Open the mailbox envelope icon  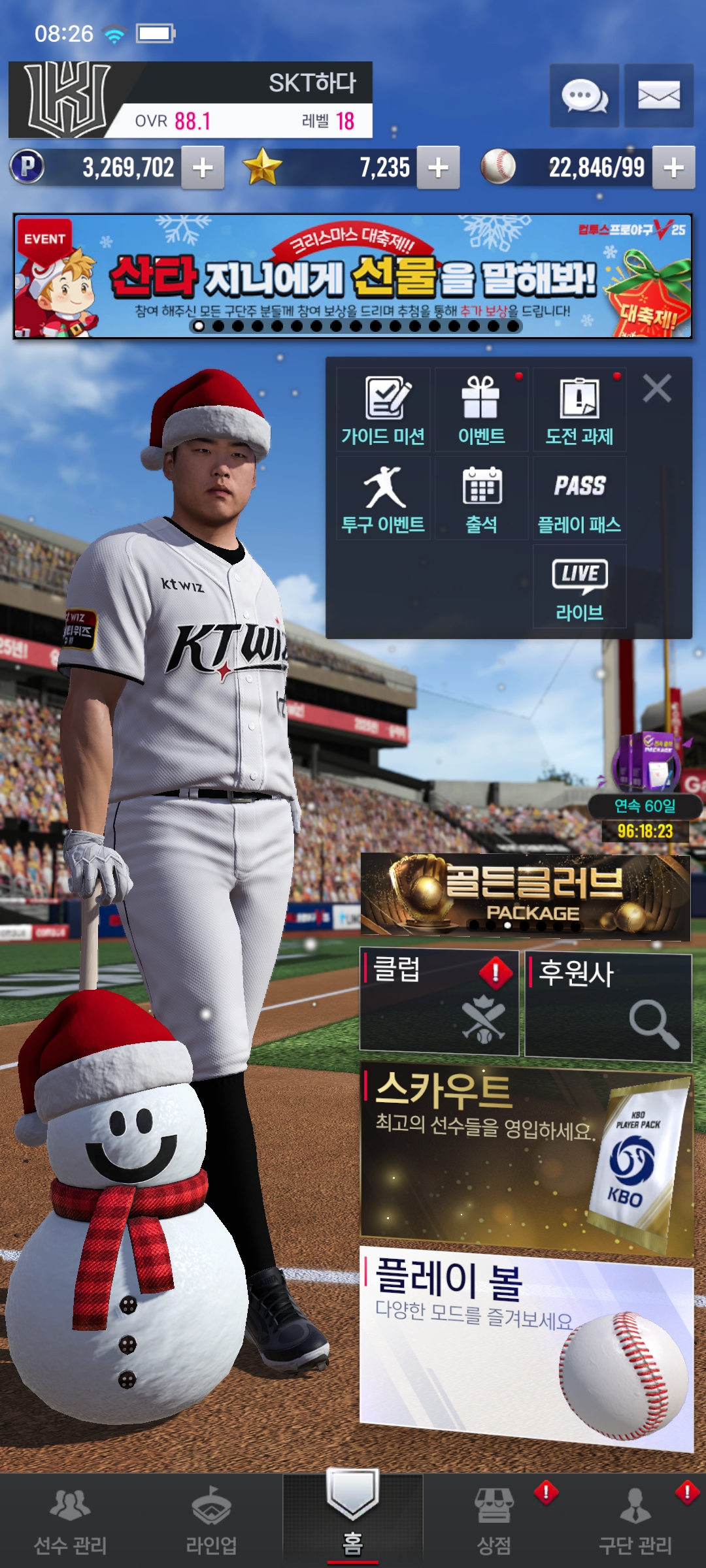(658, 96)
